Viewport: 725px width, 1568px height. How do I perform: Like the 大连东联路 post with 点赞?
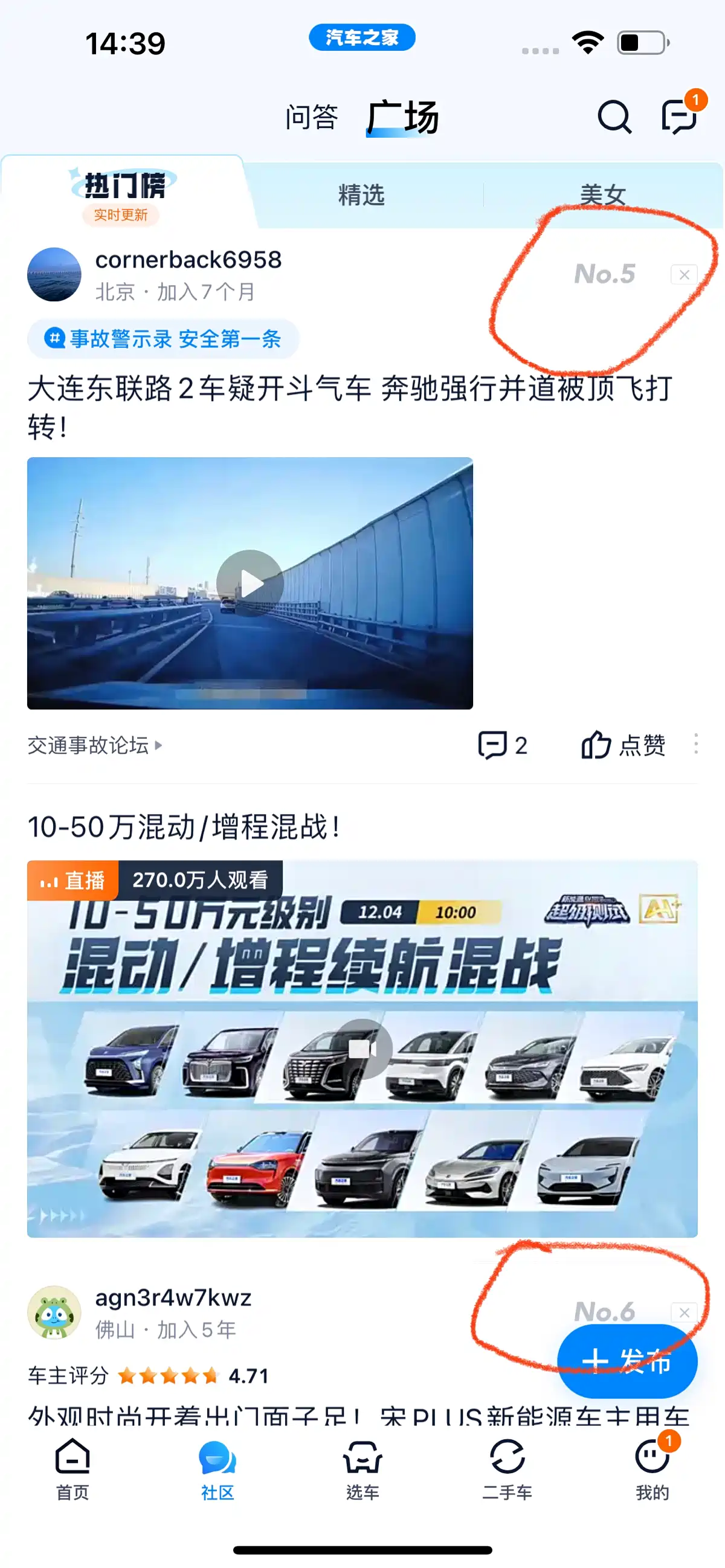pos(623,745)
